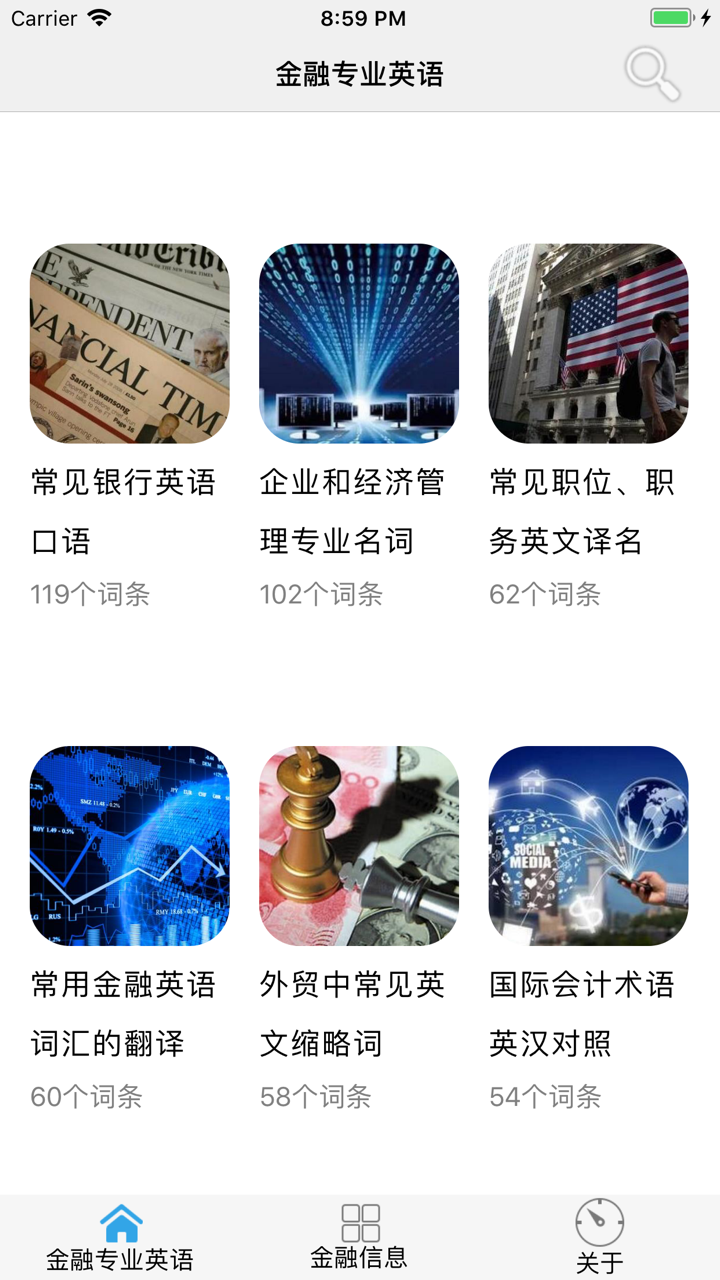Click the Wi-Fi icon in the status bar
The height and width of the screenshot is (1280, 720).
tap(100, 18)
